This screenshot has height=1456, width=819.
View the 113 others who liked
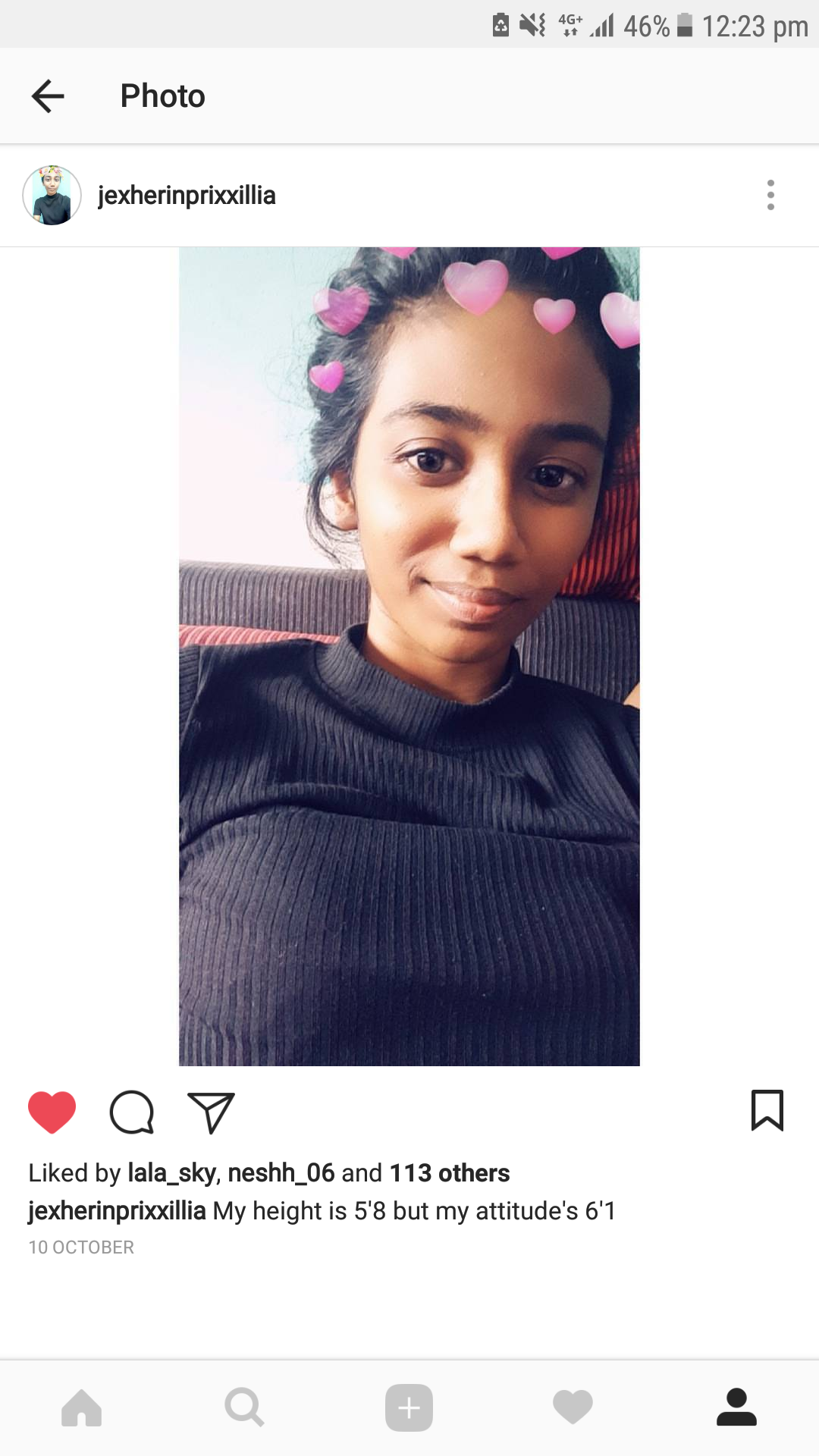(450, 1173)
